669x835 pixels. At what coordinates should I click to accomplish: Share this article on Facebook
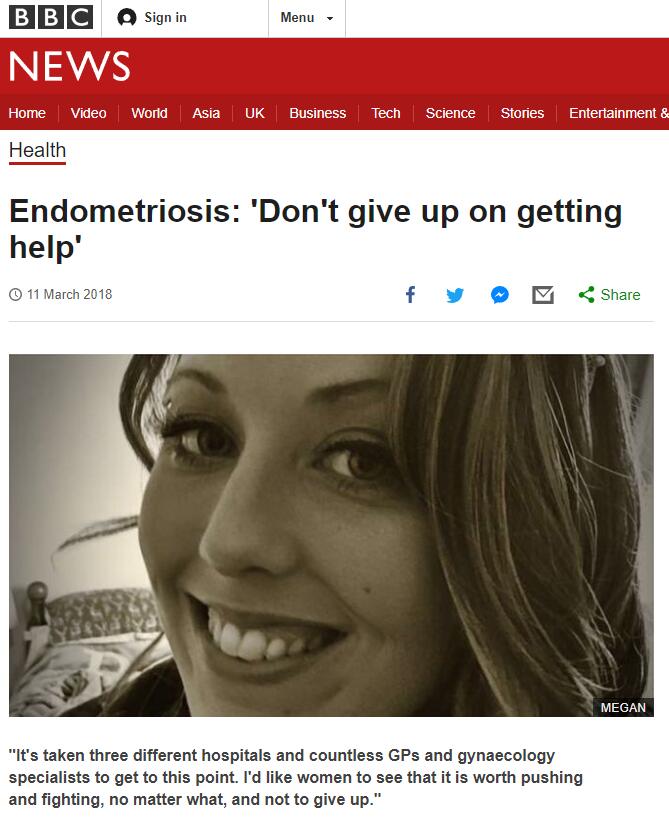click(410, 295)
